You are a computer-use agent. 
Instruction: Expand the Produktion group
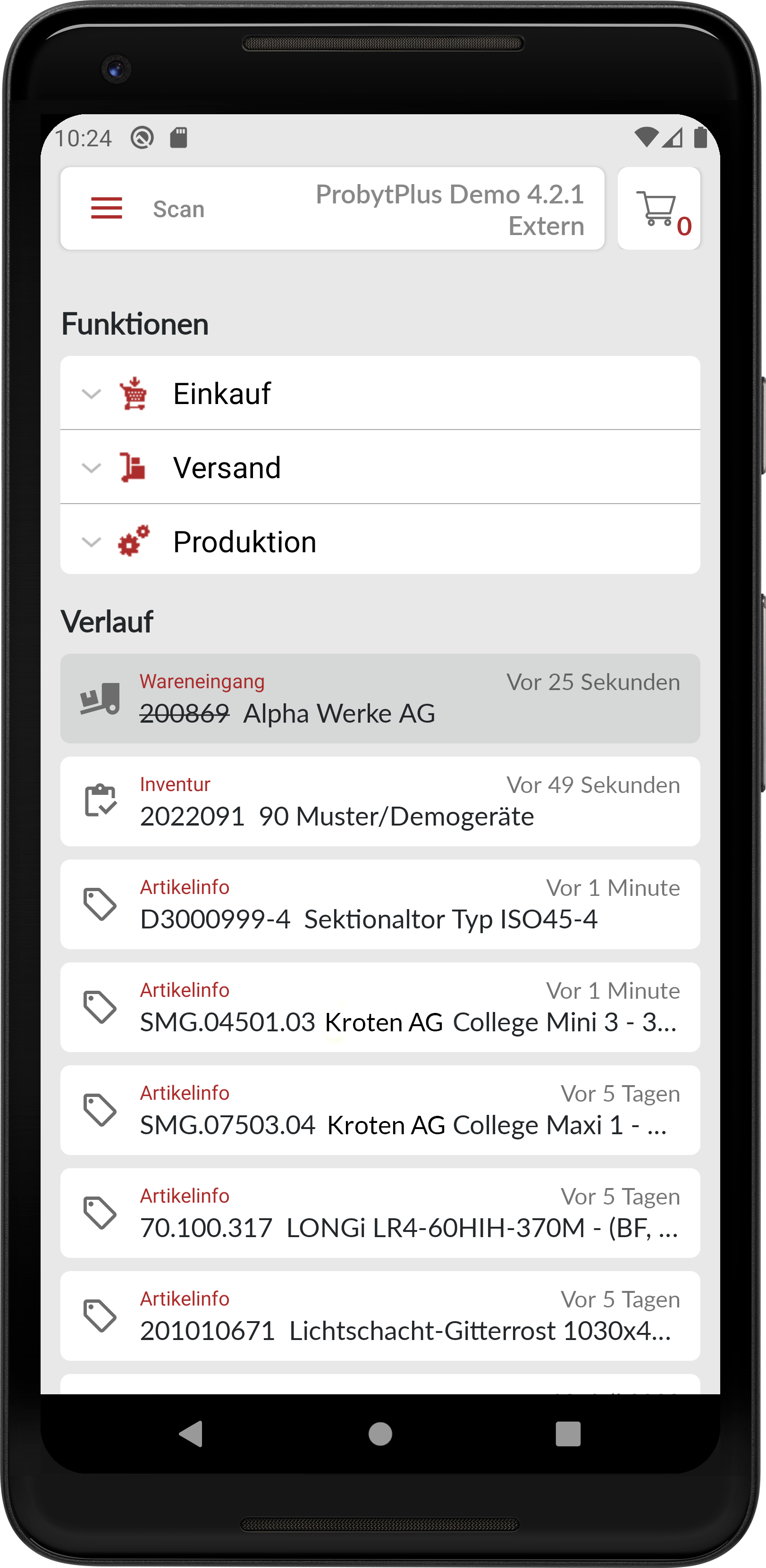(x=379, y=541)
